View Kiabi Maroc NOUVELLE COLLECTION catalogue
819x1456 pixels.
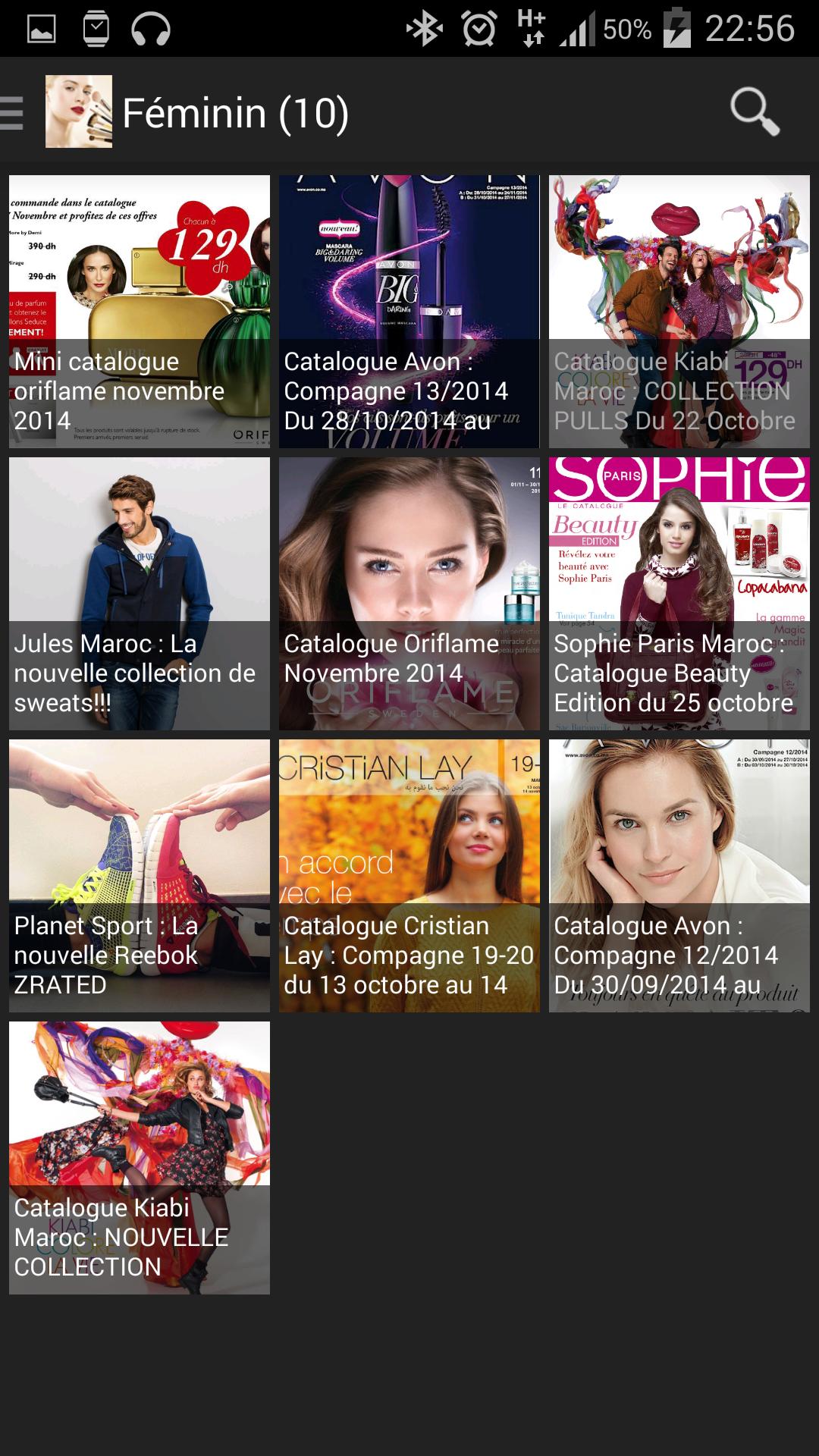(x=140, y=1158)
